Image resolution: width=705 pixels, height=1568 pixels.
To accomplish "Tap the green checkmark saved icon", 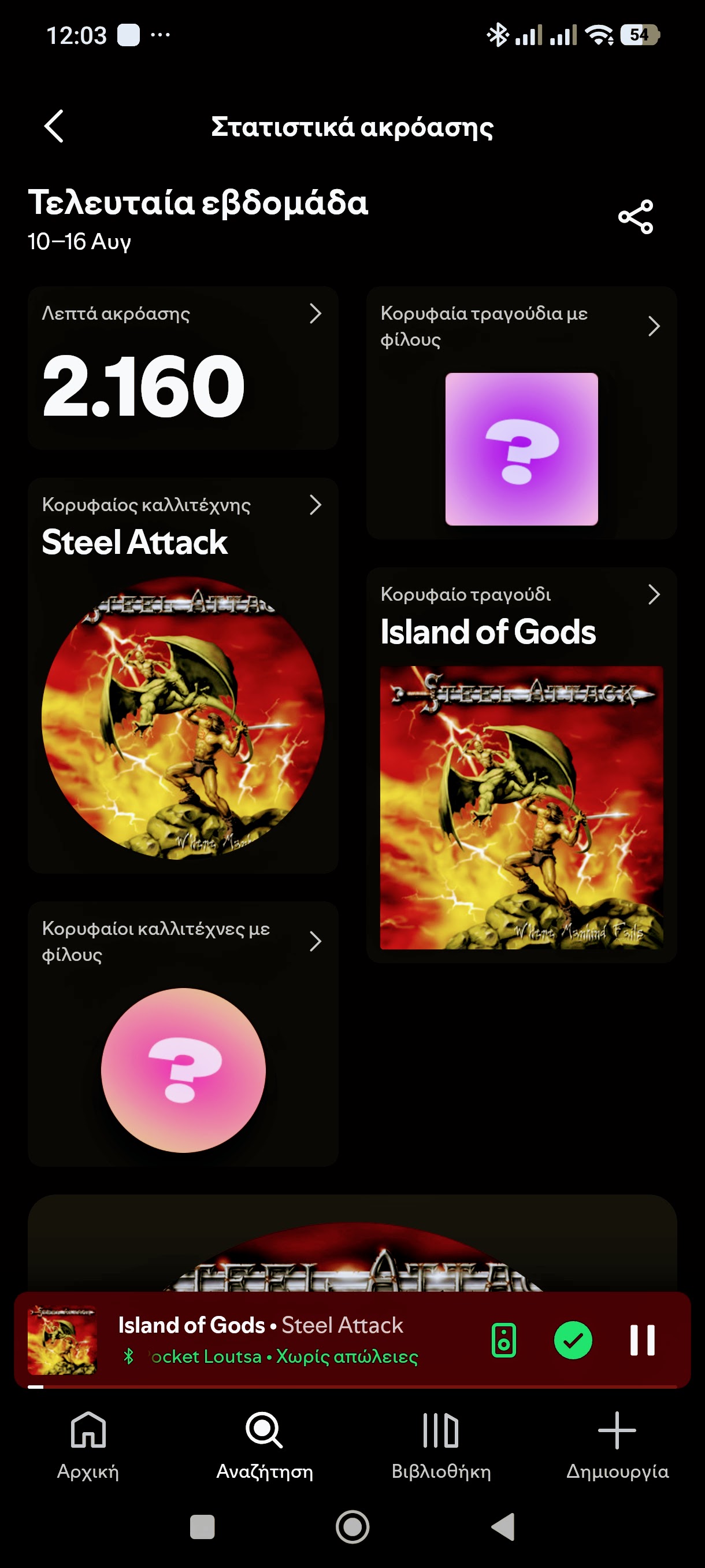I will (573, 1340).
